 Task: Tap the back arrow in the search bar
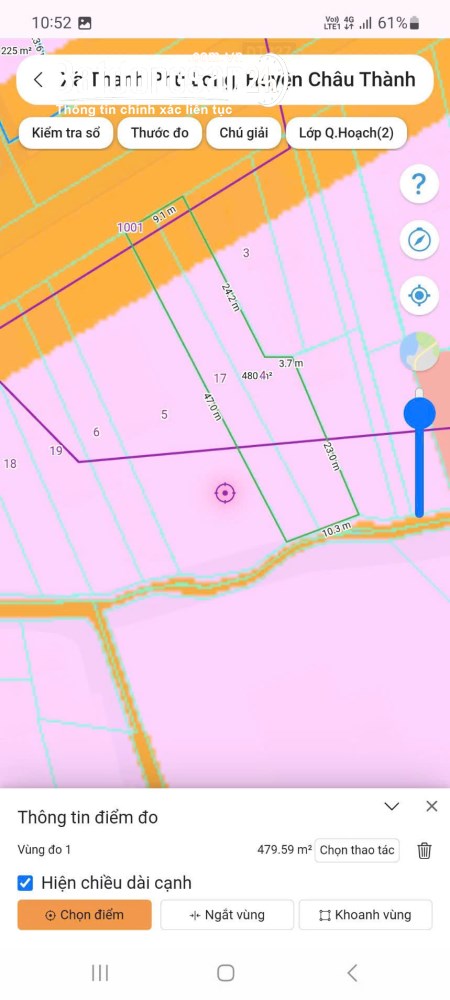point(39,80)
